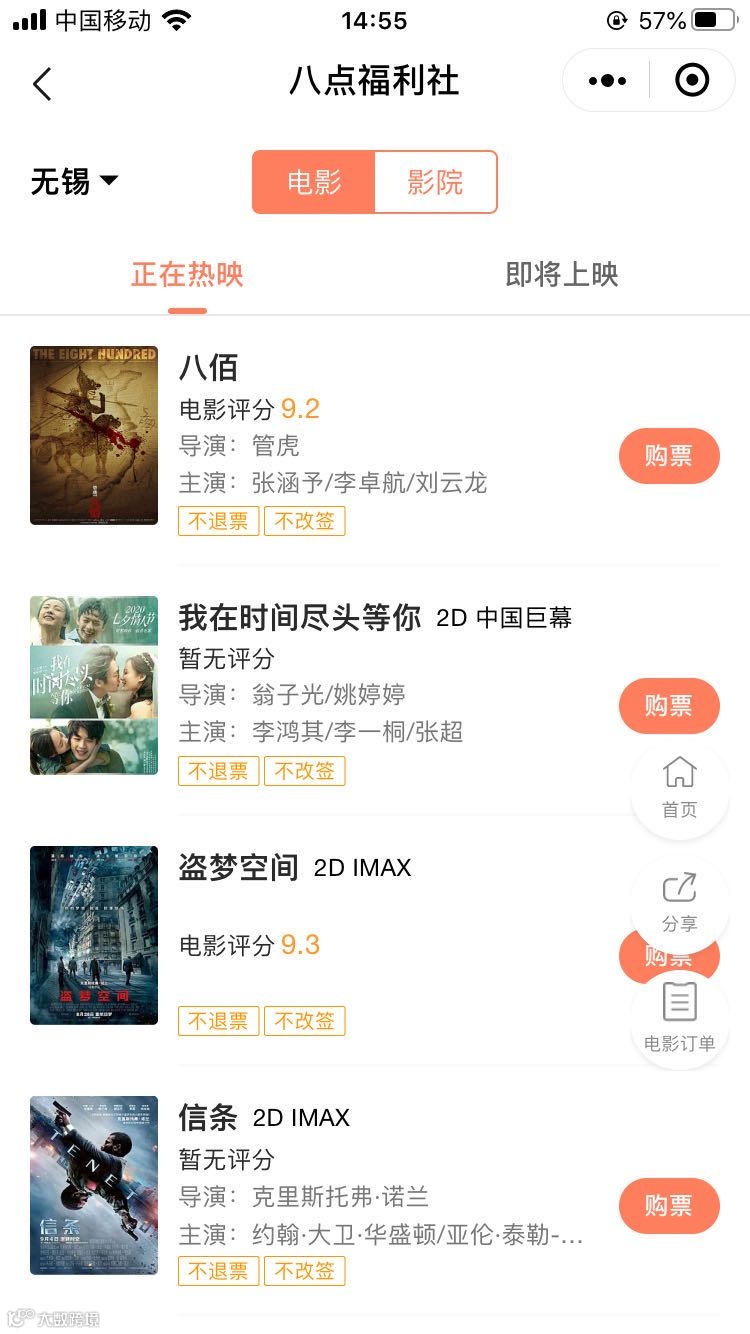Viewport: 750px width, 1334px height.
Task: Buy tickets for 我在时间尽头等你
Action: 669,706
